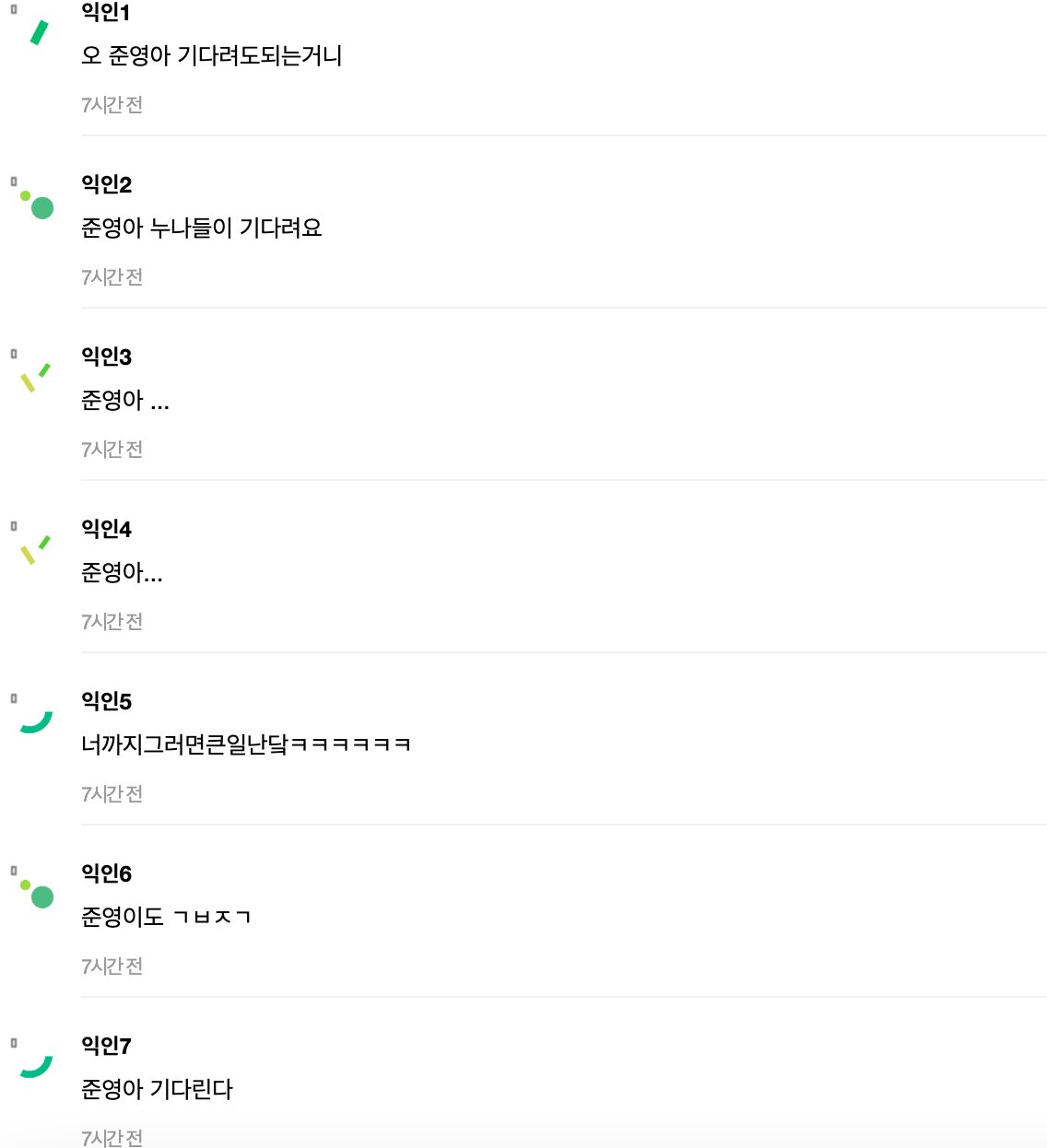Select 익인2's comment mentioning 누나들
This screenshot has height=1148, width=1047.
coord(202,228)
